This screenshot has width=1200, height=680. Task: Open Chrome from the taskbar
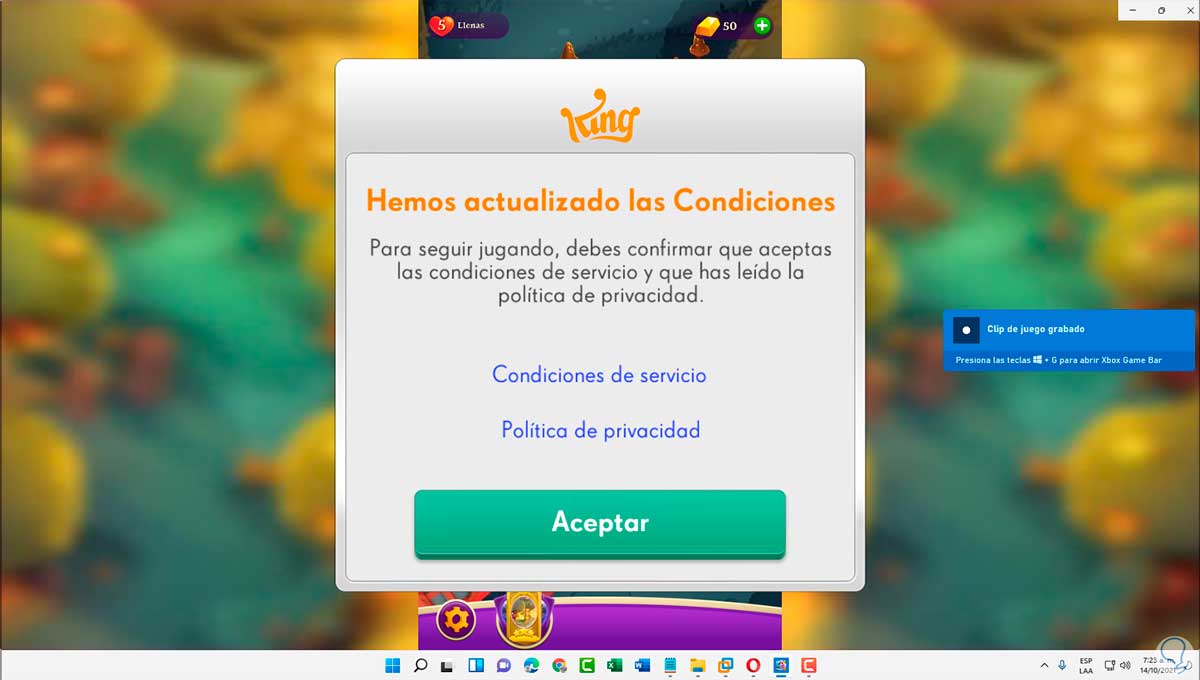[x=559, y=665]
